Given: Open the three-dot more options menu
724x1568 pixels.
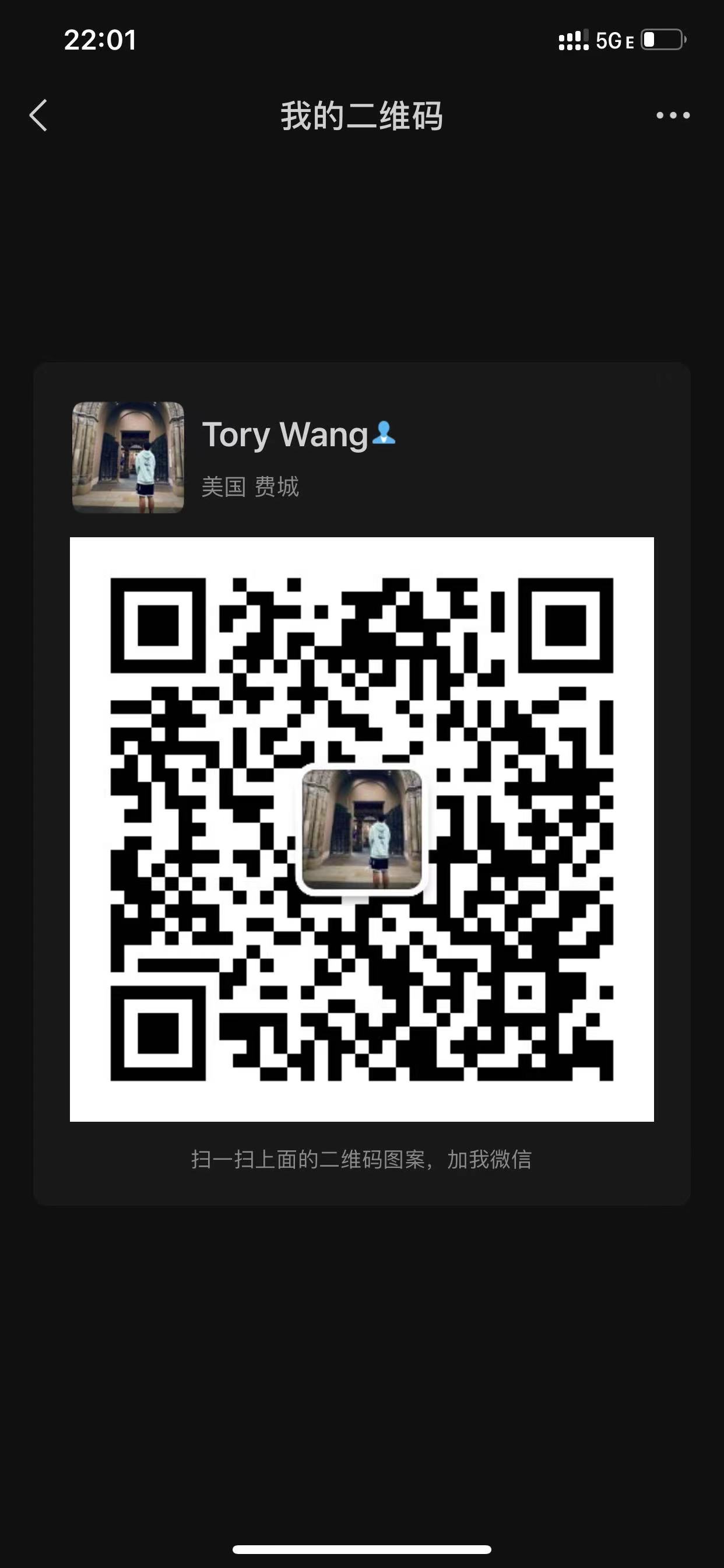Looking at the screenshot, I should click(x=673, y=115).
